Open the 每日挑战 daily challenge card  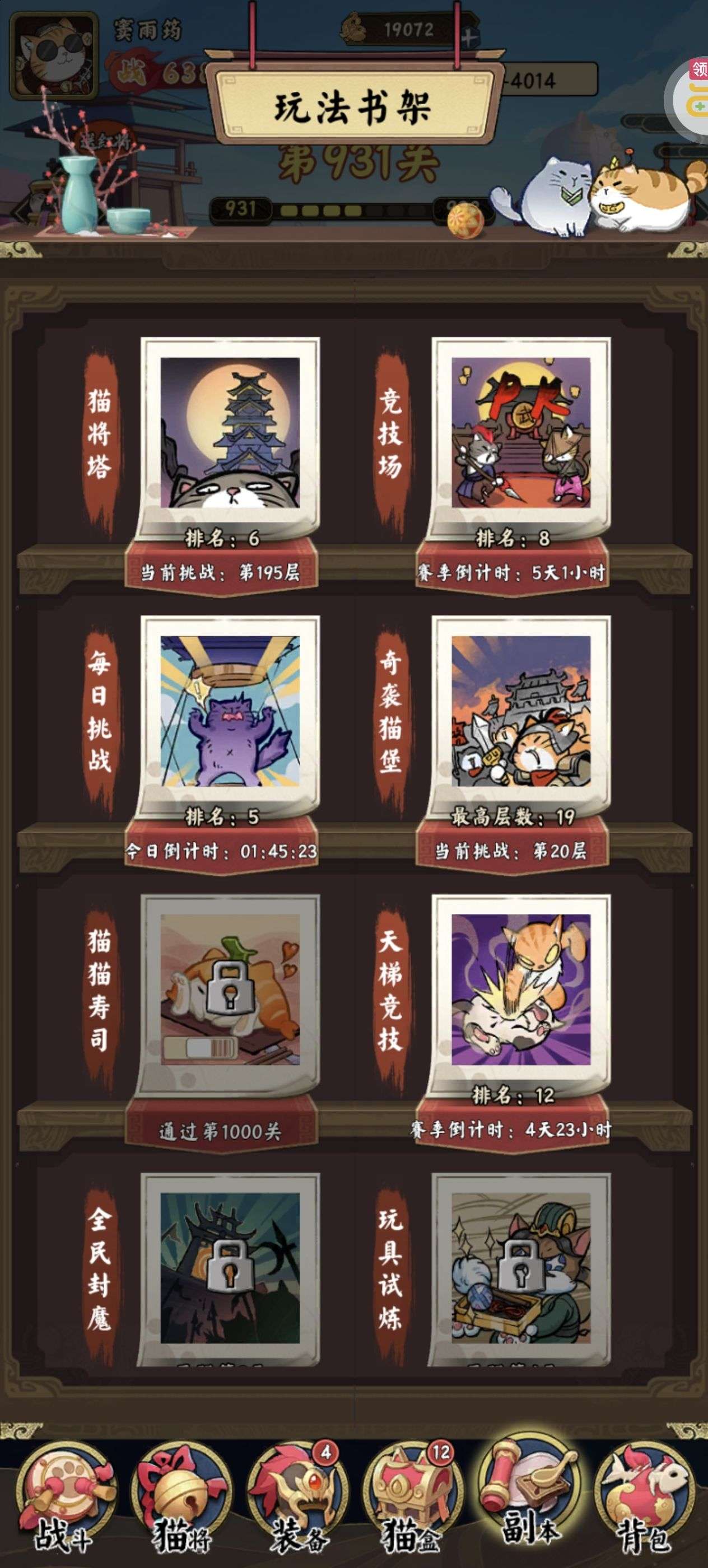pos(230,711)
